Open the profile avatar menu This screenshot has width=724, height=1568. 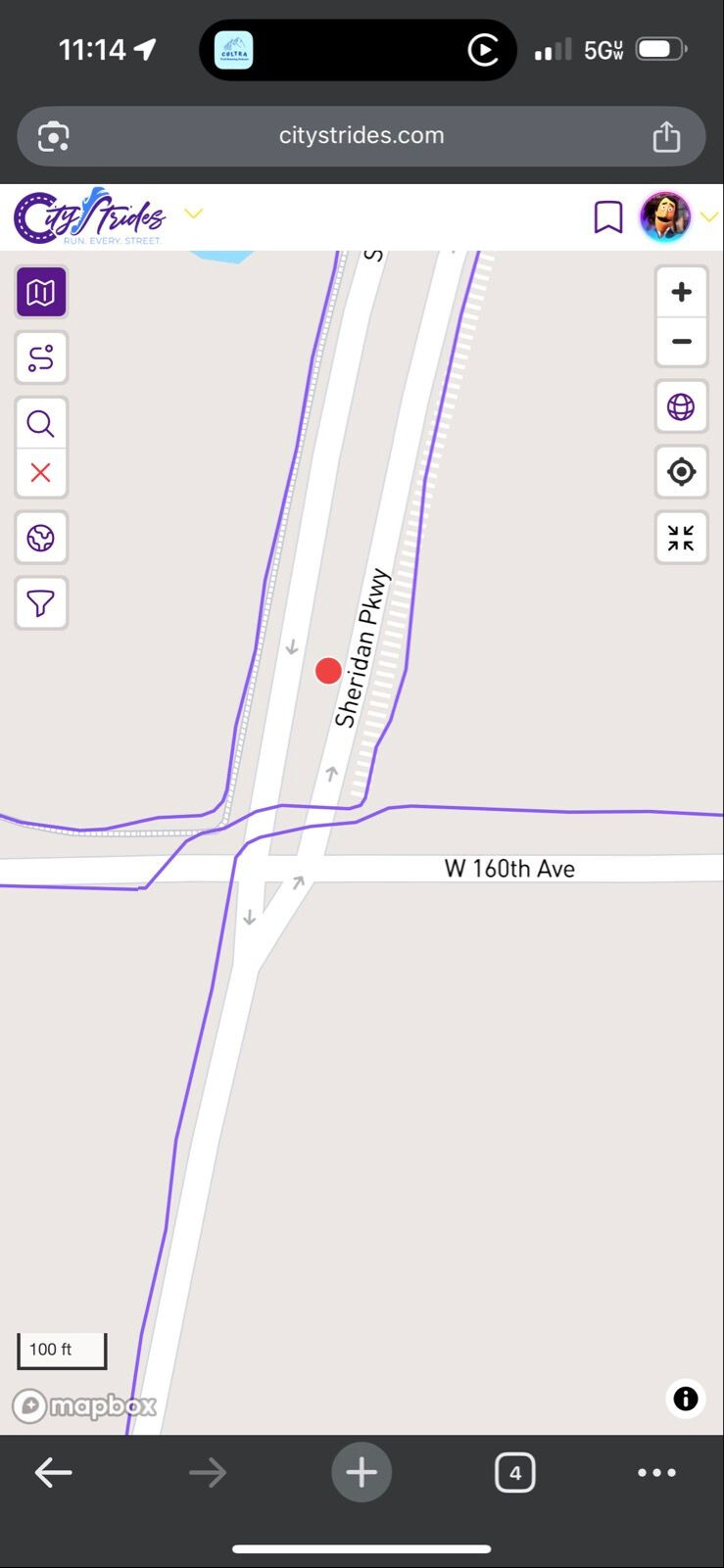666,216
